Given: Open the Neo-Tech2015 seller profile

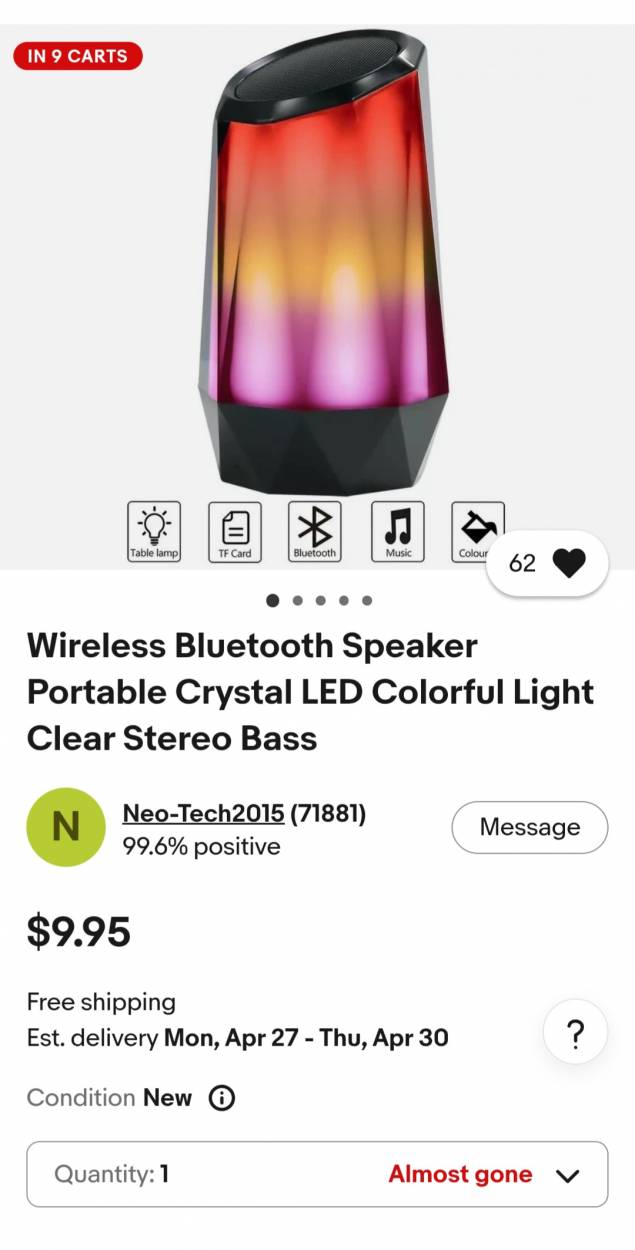Looking at the screenshot, I should [x=203, y=814].
